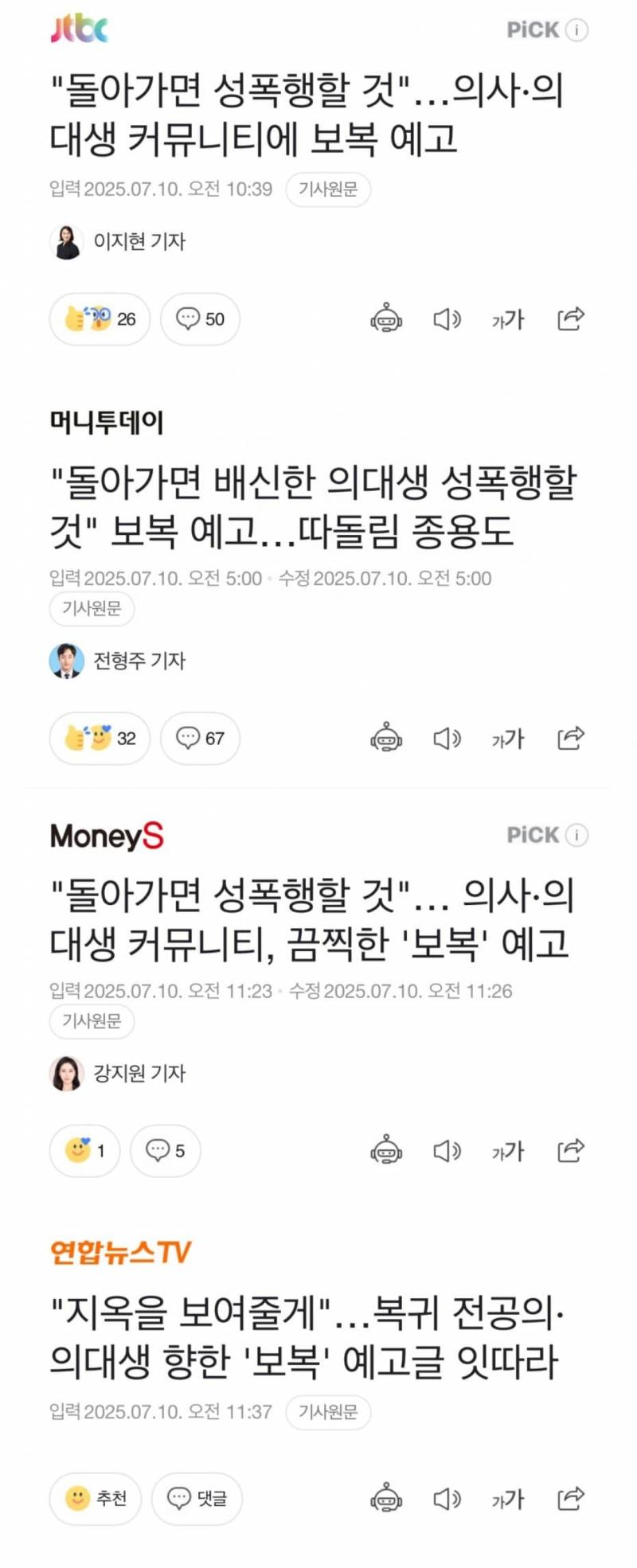Viewport: 637px width, 1568px height.
Task: Open the 댓글 button on 연합뉴스TV article
Action: tap(197, 1499)
